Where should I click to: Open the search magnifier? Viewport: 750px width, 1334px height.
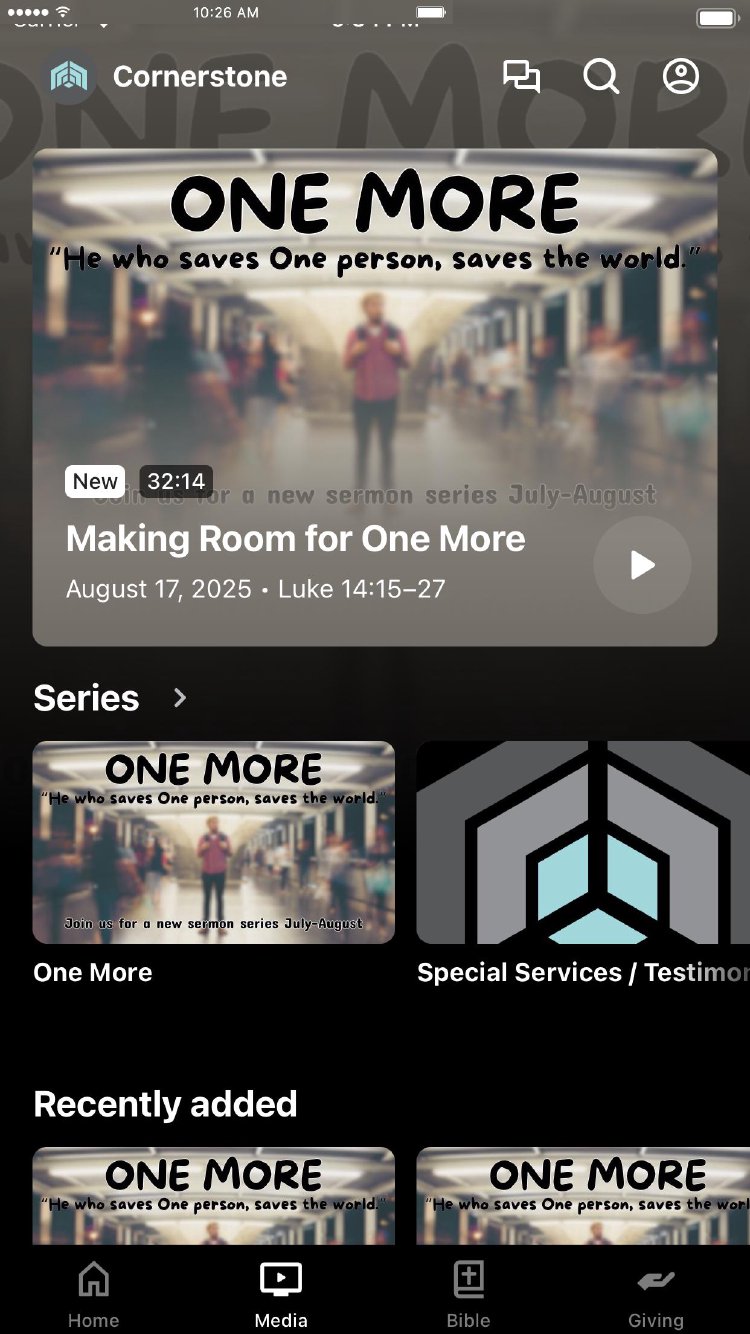click(601, 77)
